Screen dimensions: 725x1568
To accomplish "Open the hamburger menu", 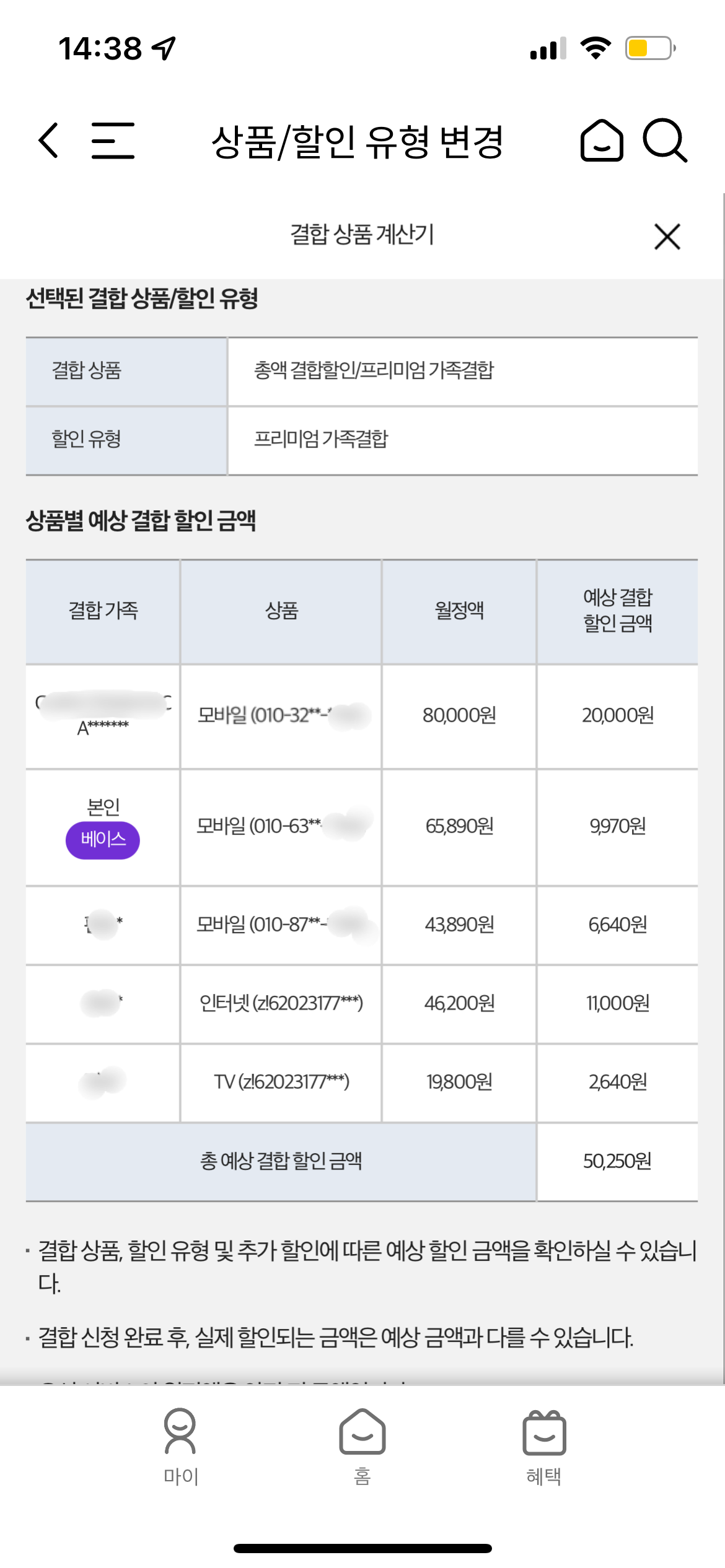I will pyautogui.click(x=113, y=141).
